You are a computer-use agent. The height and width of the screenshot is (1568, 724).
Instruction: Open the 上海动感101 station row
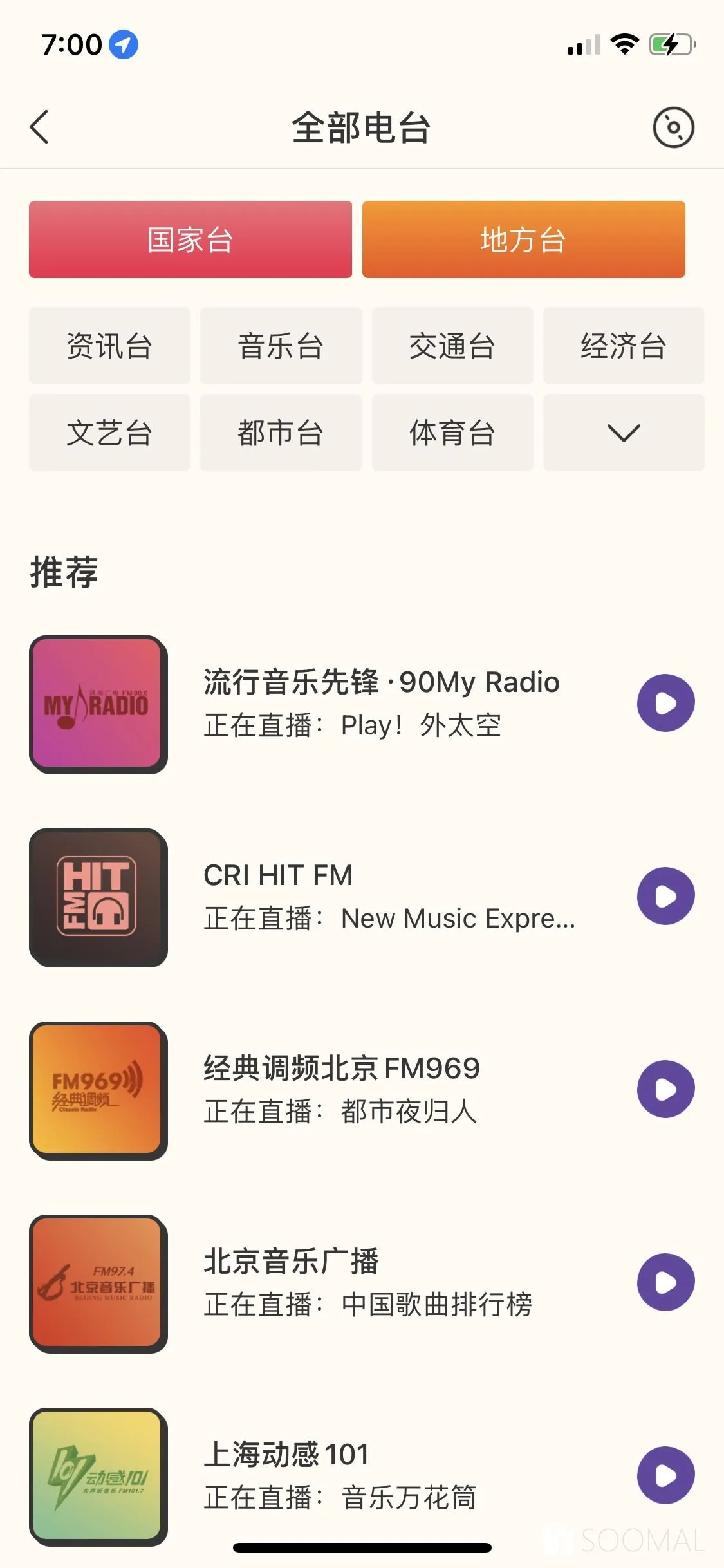pos(362,1477)
